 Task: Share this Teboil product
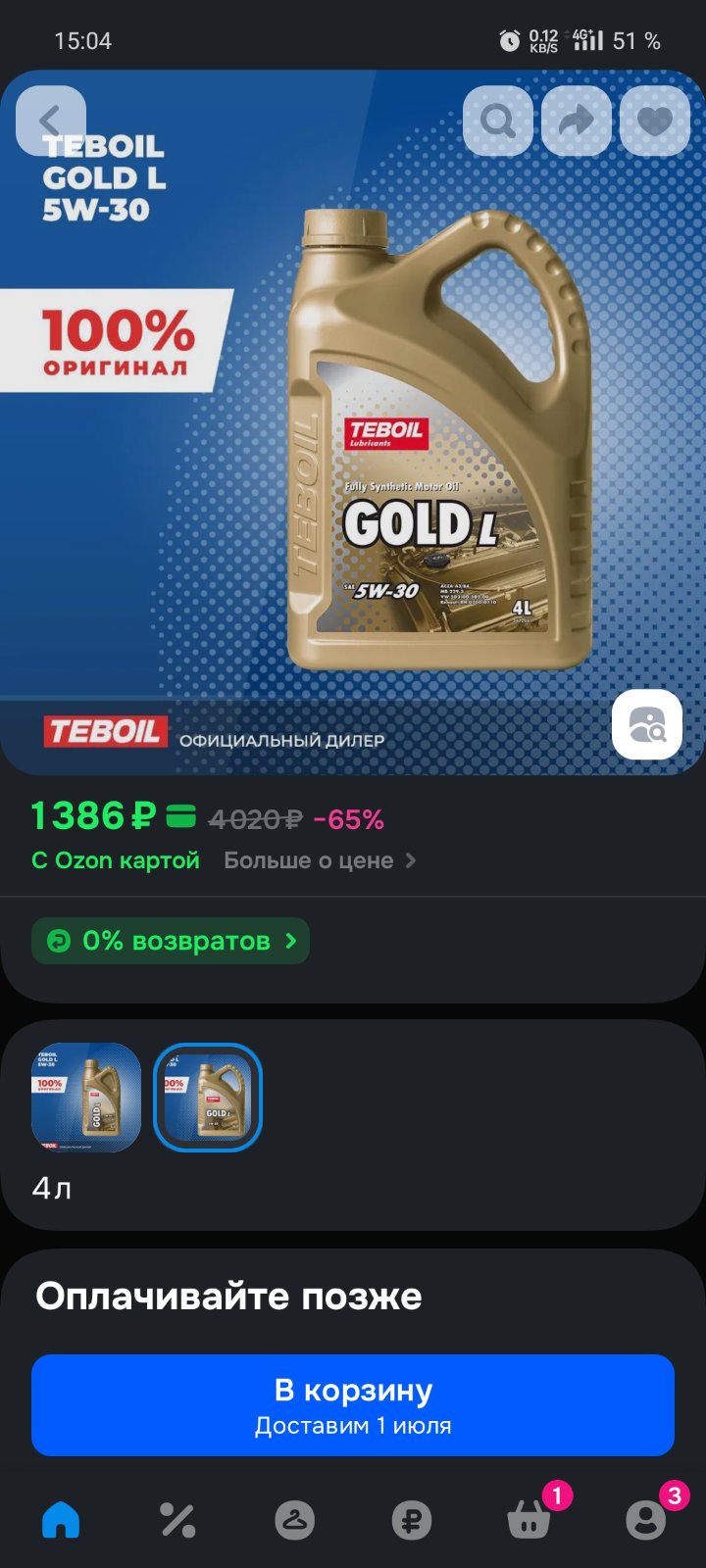(x=577, y=122)
